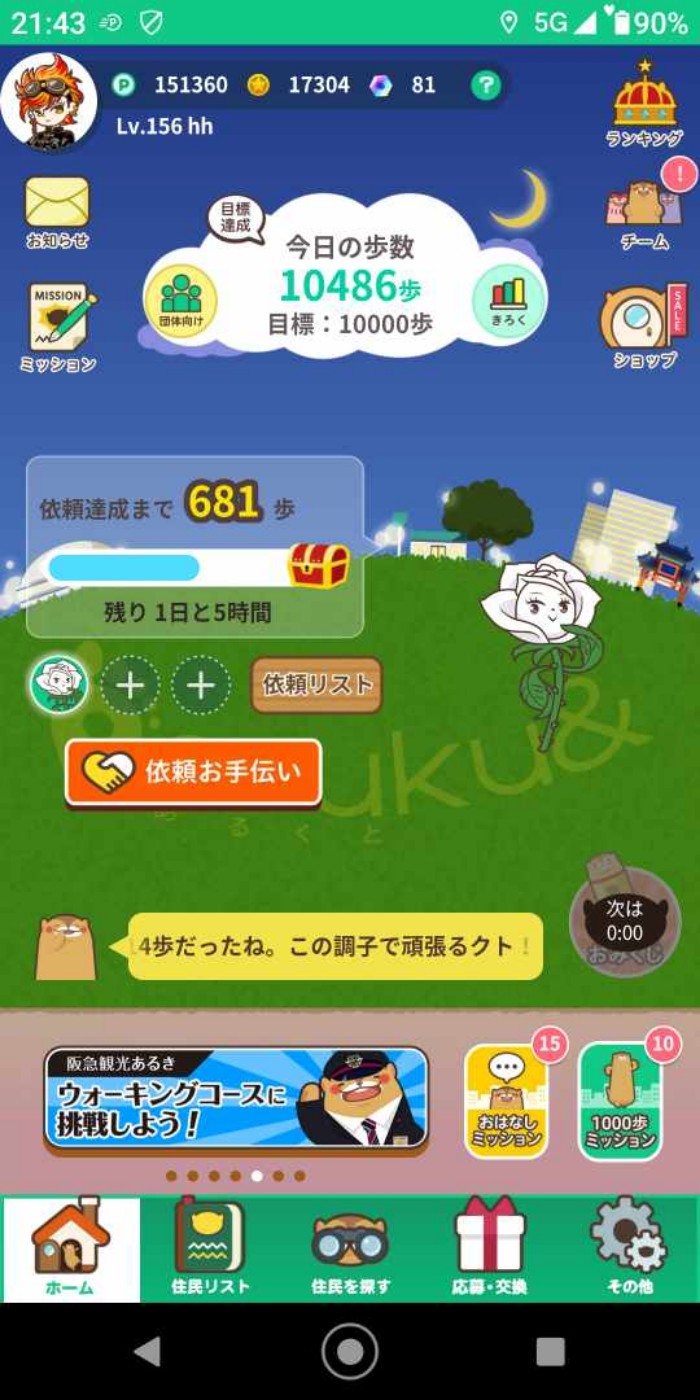This screenshot has width=700, height=1400.
Task: Open 1000歩ミッション
Action: (x=620, y=1102)
